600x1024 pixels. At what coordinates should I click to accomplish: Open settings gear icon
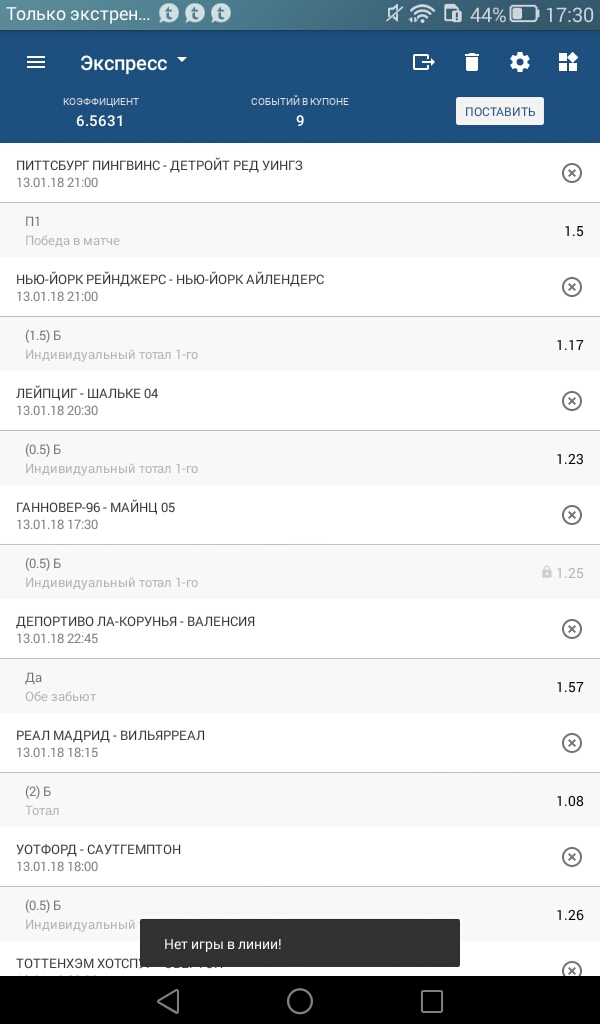[520, 62]
